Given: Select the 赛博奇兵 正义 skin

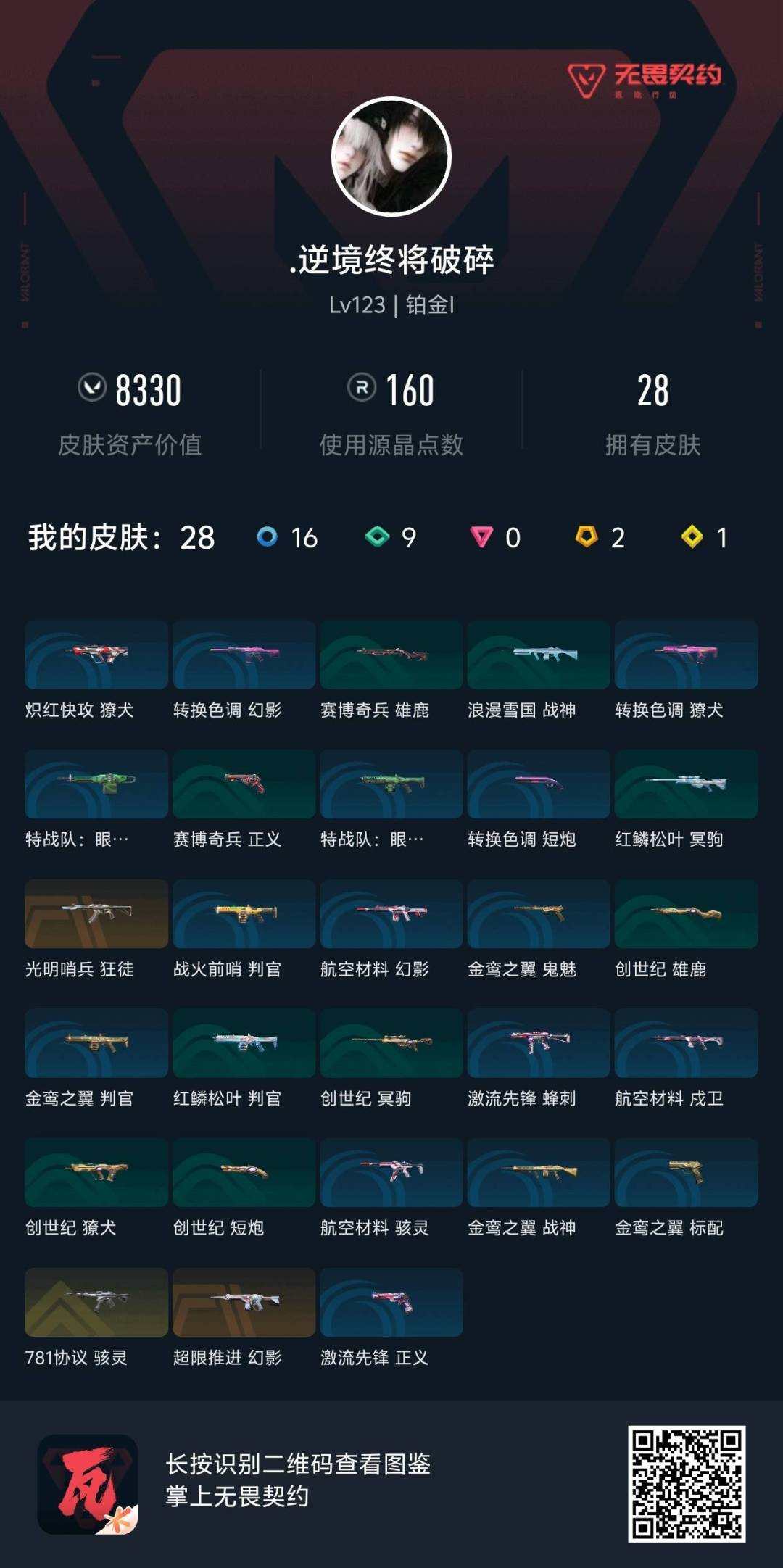Looking at the screenshot, I should [243, 784].
